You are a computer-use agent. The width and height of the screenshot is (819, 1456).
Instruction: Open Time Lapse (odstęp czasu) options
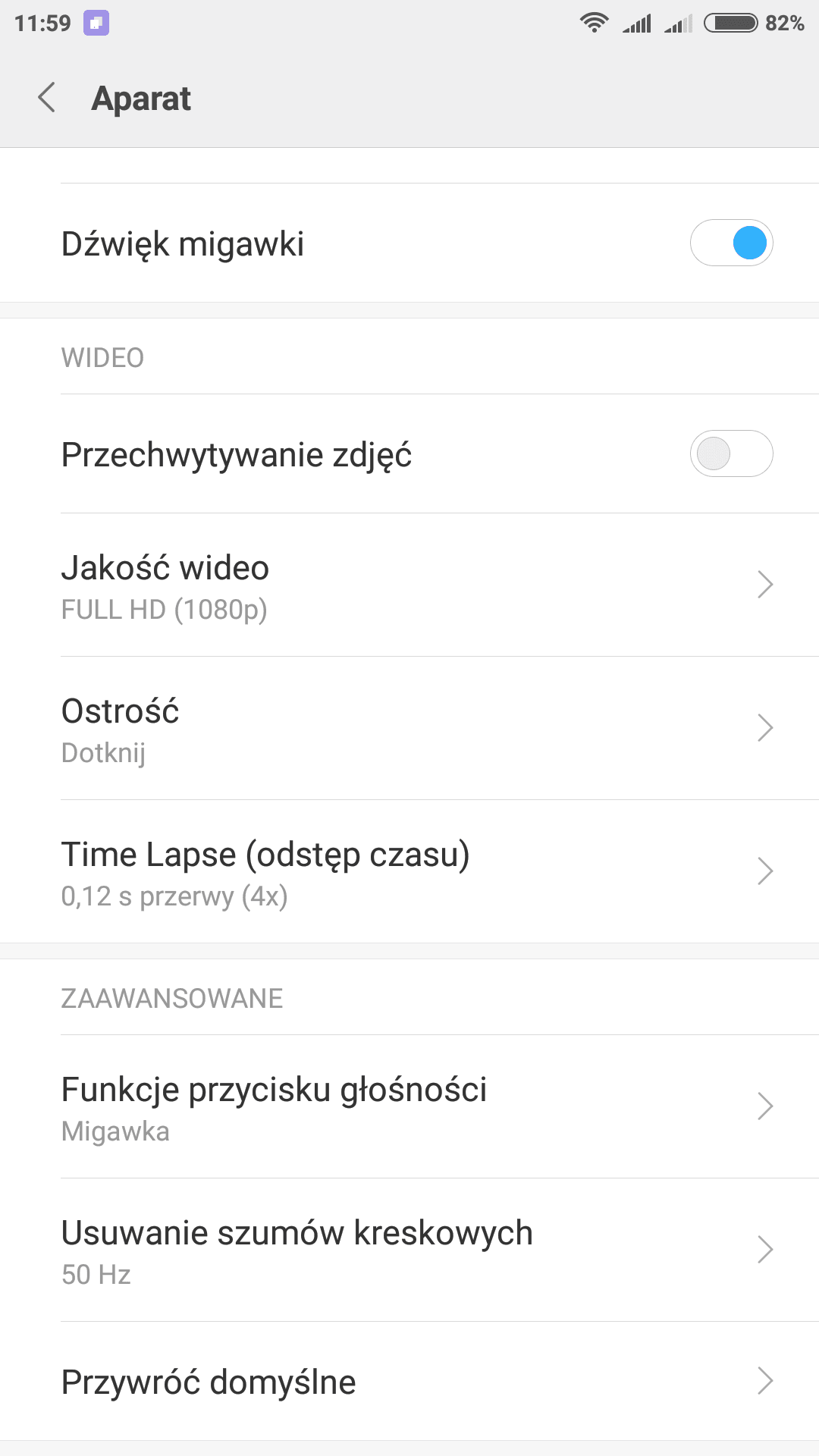[x=409, y=871]
